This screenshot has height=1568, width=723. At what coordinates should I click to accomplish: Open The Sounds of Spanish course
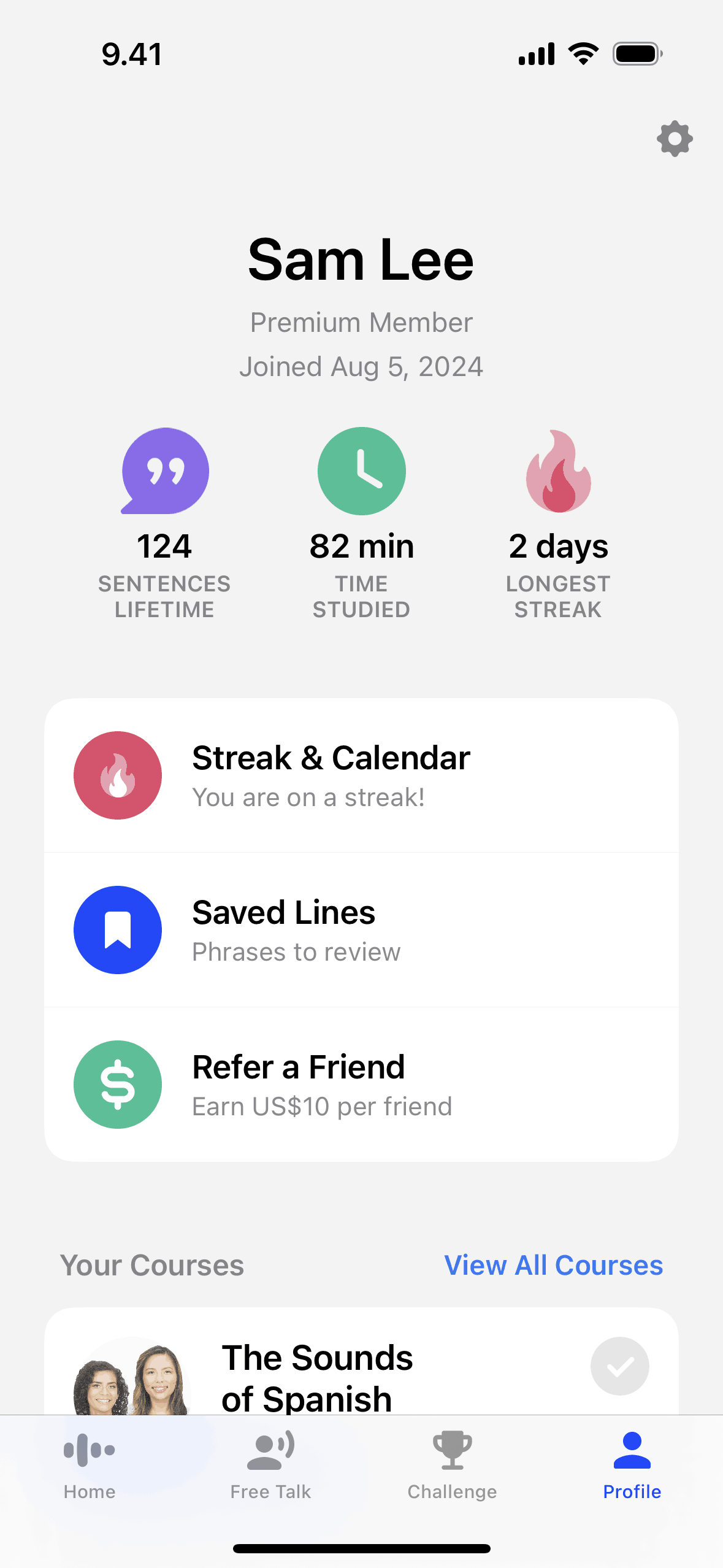click(x=317, y=1377)
